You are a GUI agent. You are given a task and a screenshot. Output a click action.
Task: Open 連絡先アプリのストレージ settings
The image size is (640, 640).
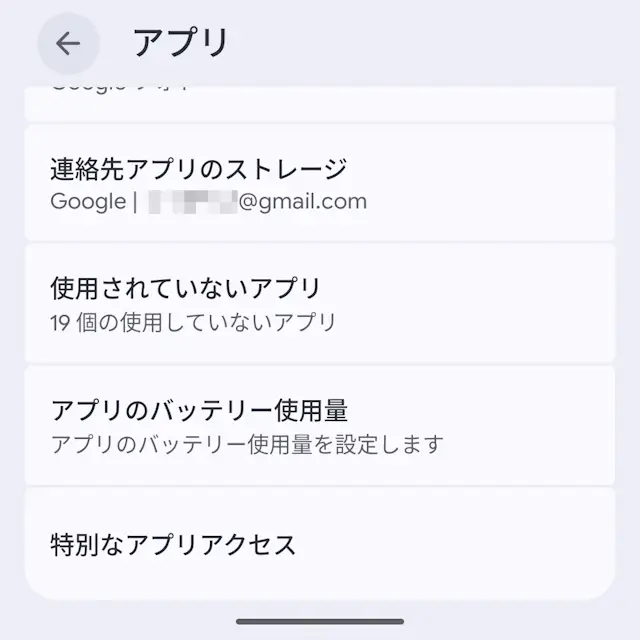pos(319,184)
